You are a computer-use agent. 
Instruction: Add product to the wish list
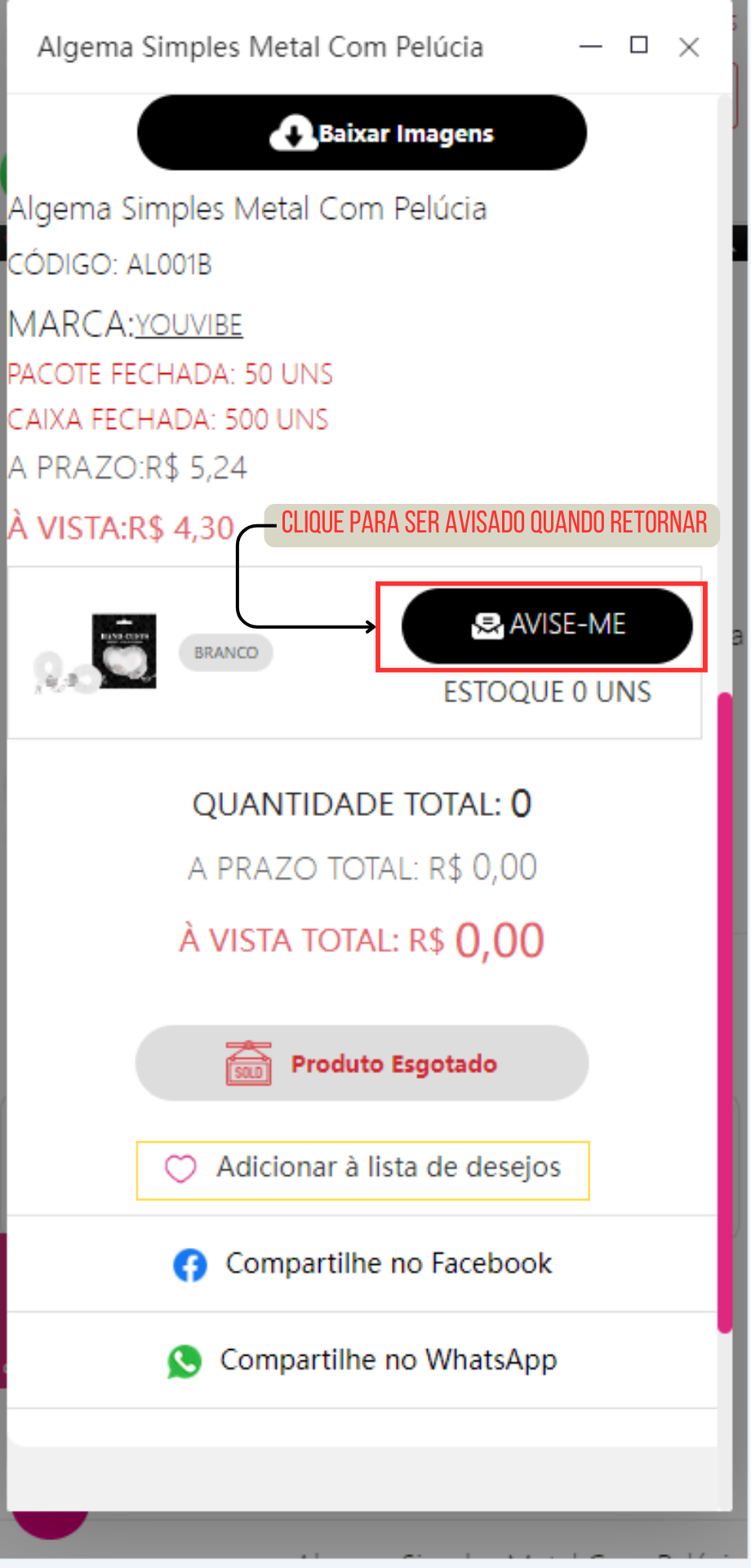362,1169
